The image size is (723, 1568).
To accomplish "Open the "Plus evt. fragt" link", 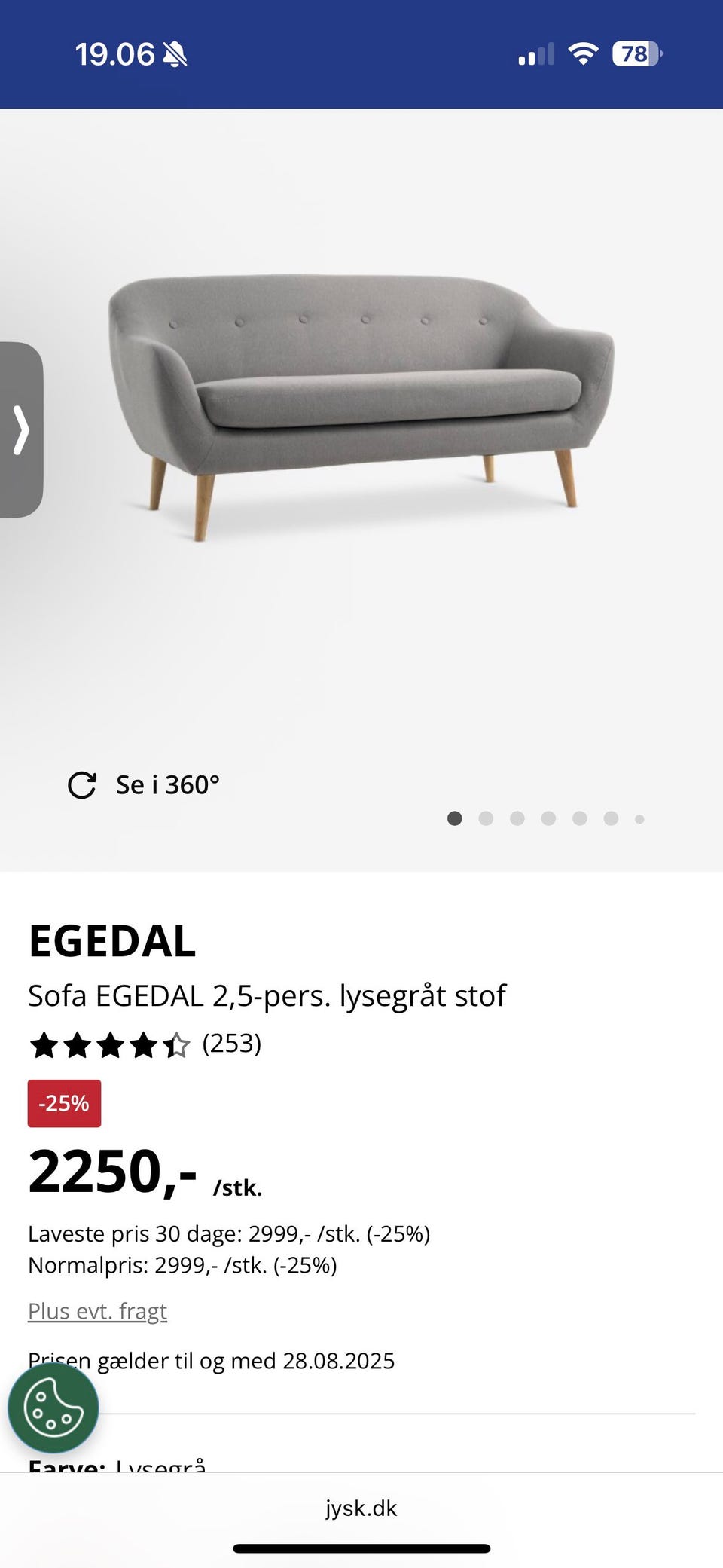I will [x=97, y=1311].
